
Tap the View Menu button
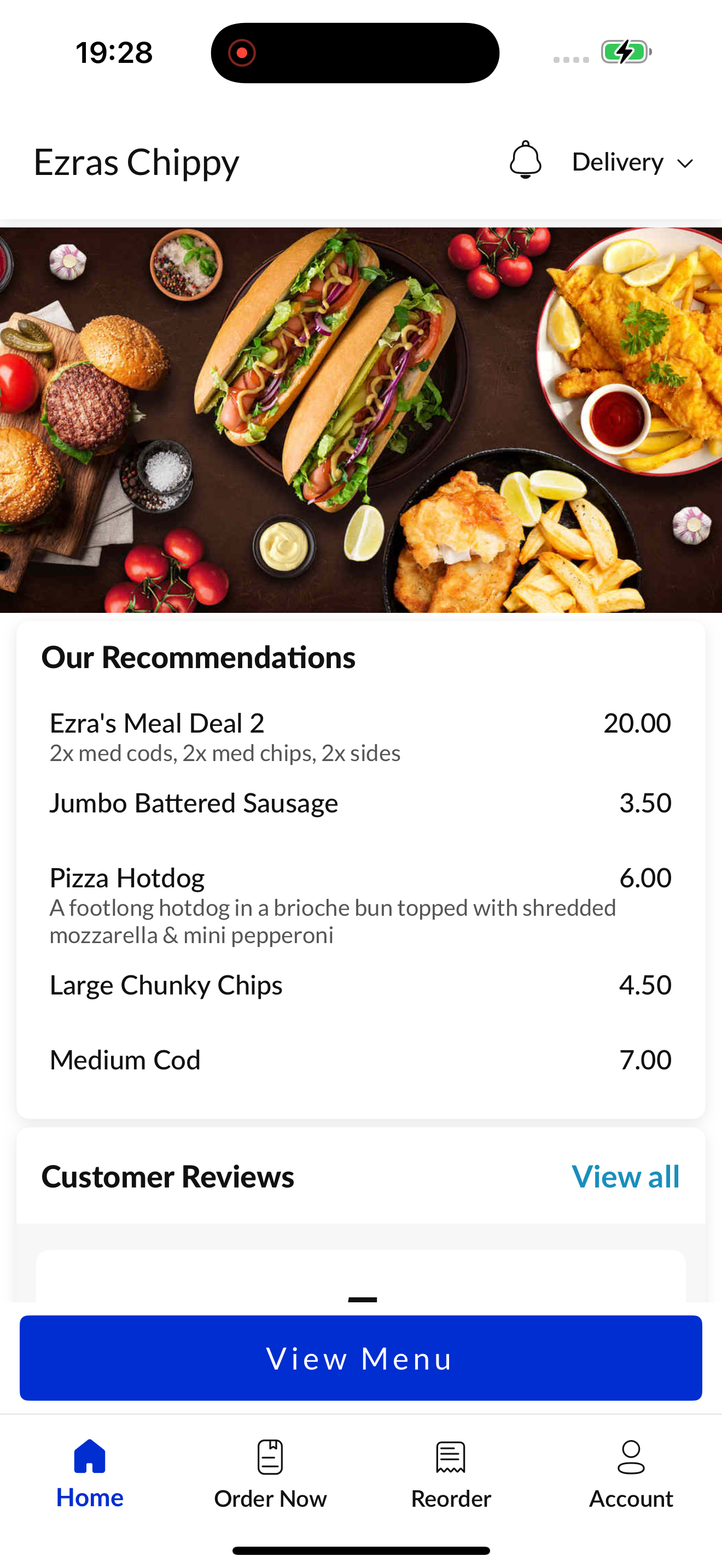(x=360, y=1358)
